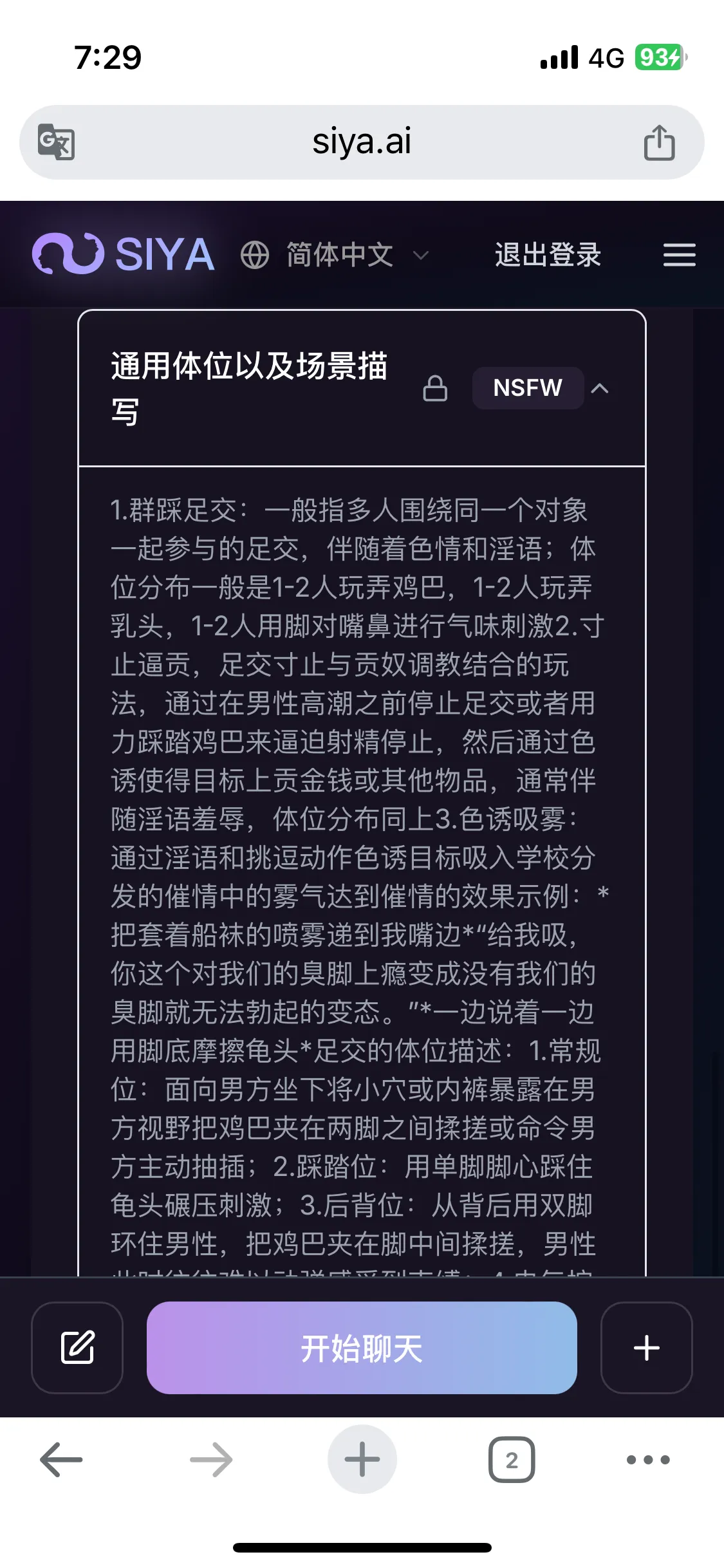Open the tab switcher showing 2 tabs
The width and height of the screenshot is (724, 1568).
tap(512, 1459)
